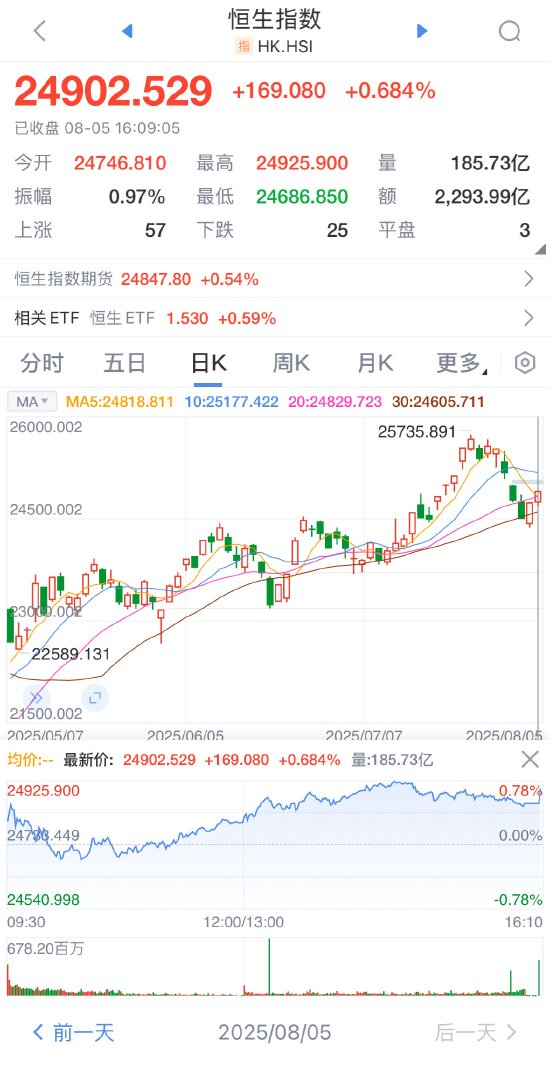
Task: Expand the 更多 chart options
Action: pyautogui.click(x=462, y=363)
